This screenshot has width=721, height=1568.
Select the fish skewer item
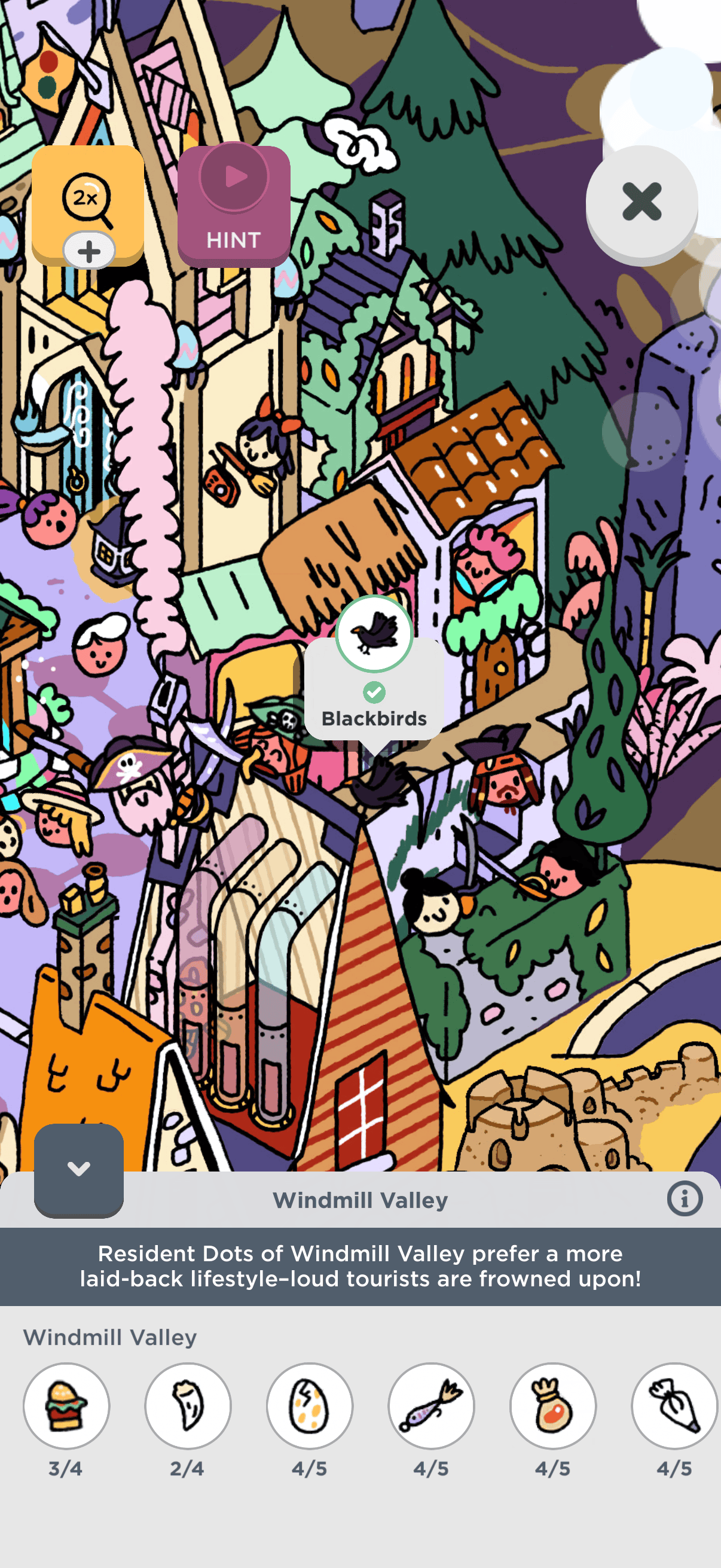click(x=431, y=1405)
